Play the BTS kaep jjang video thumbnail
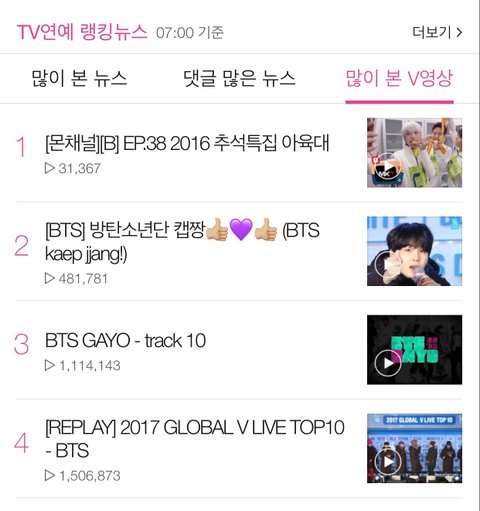Image resolution: width=480 pixels, height=511 pixels. (414, 251)
